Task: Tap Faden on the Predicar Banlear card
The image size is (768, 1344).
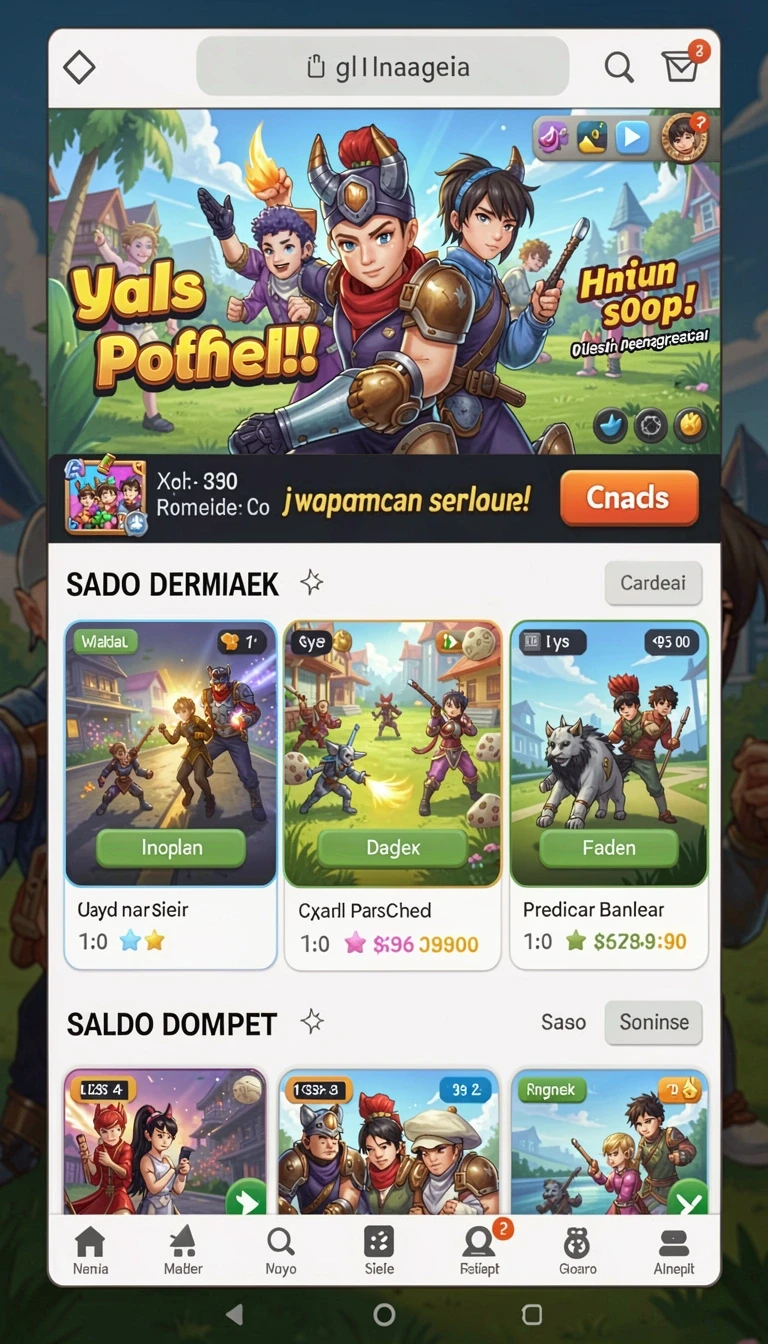Action: [x=609, y=848]
